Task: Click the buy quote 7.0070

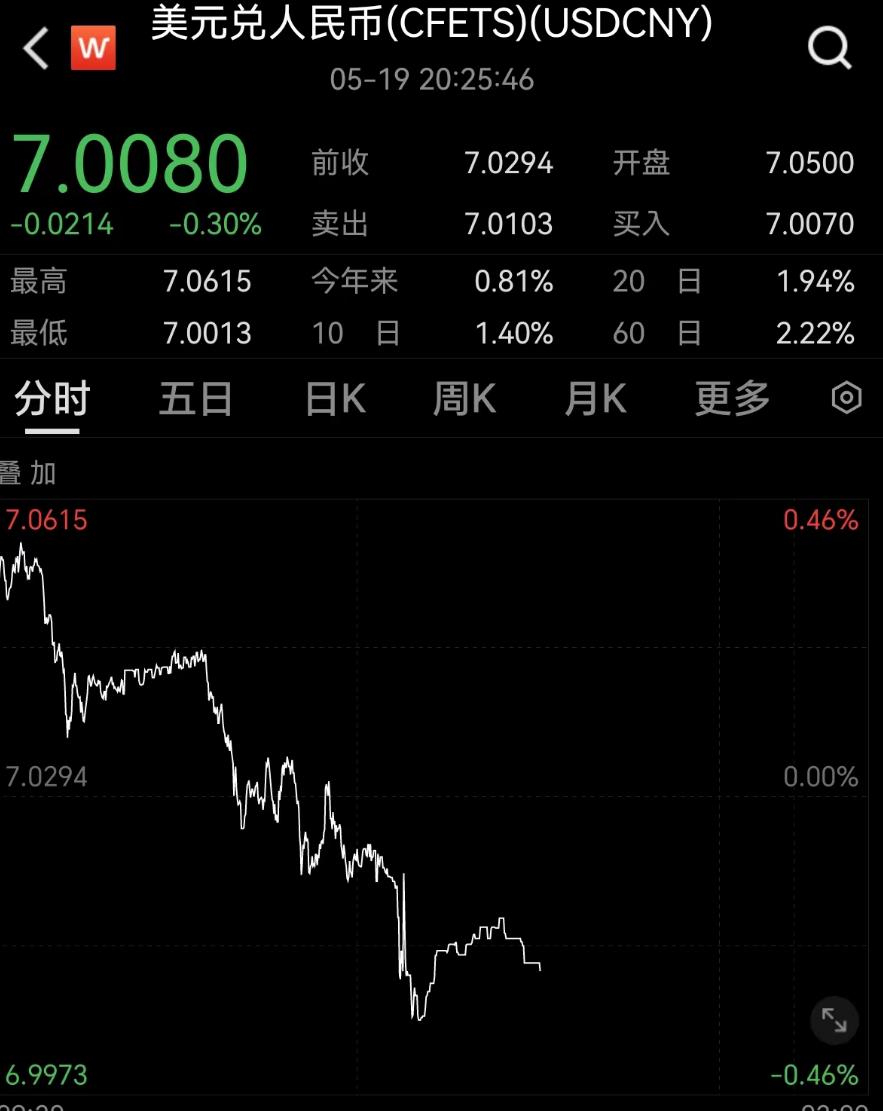Action: tap(812, 224)
